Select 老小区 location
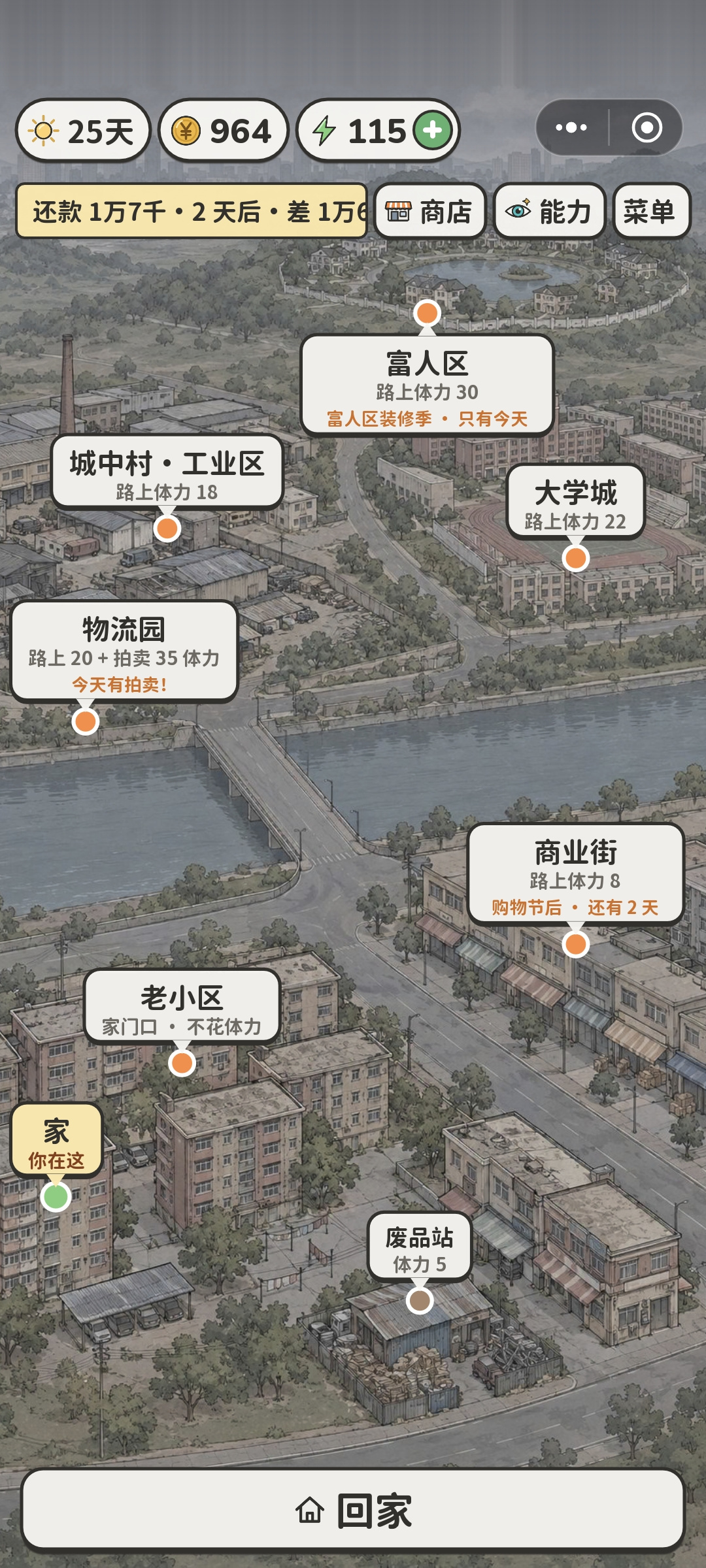The height and width of the screenshot is (1568, 706). [182, 1006]
